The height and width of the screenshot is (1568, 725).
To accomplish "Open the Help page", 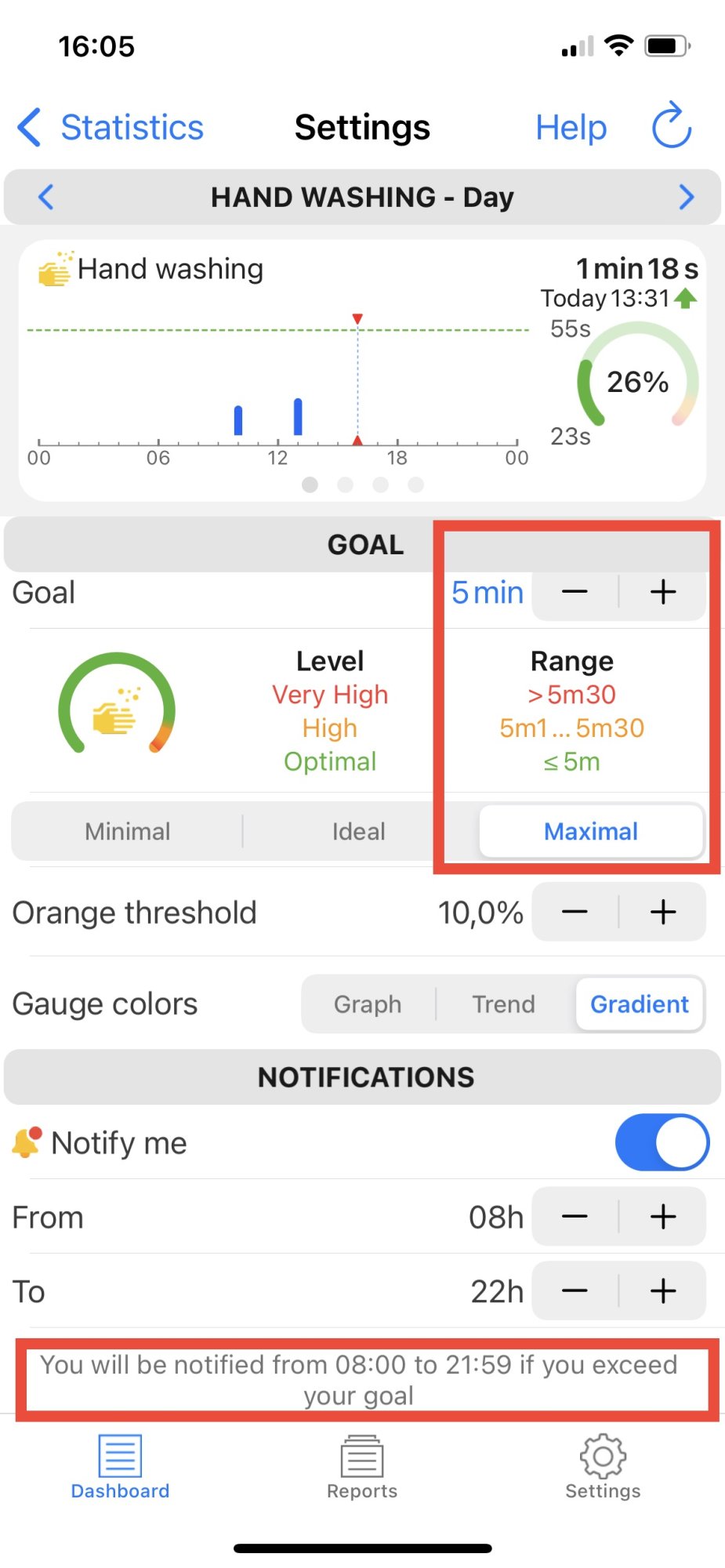I will 571,128.
